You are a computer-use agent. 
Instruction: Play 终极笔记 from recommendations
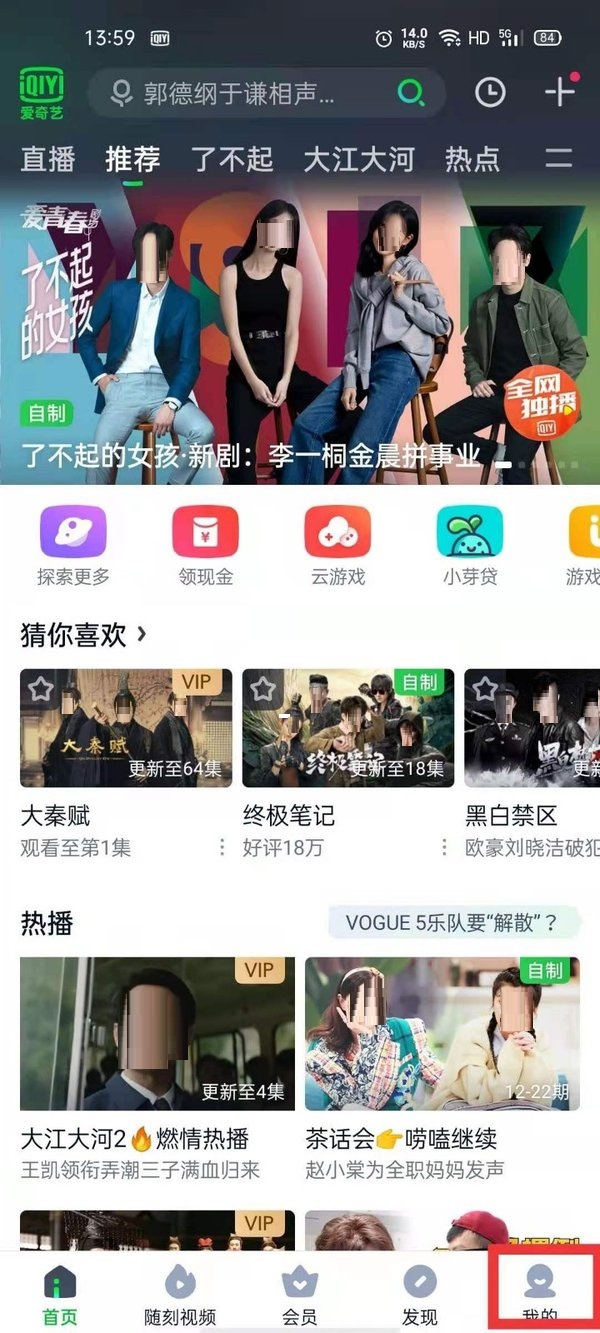[348, 728]
